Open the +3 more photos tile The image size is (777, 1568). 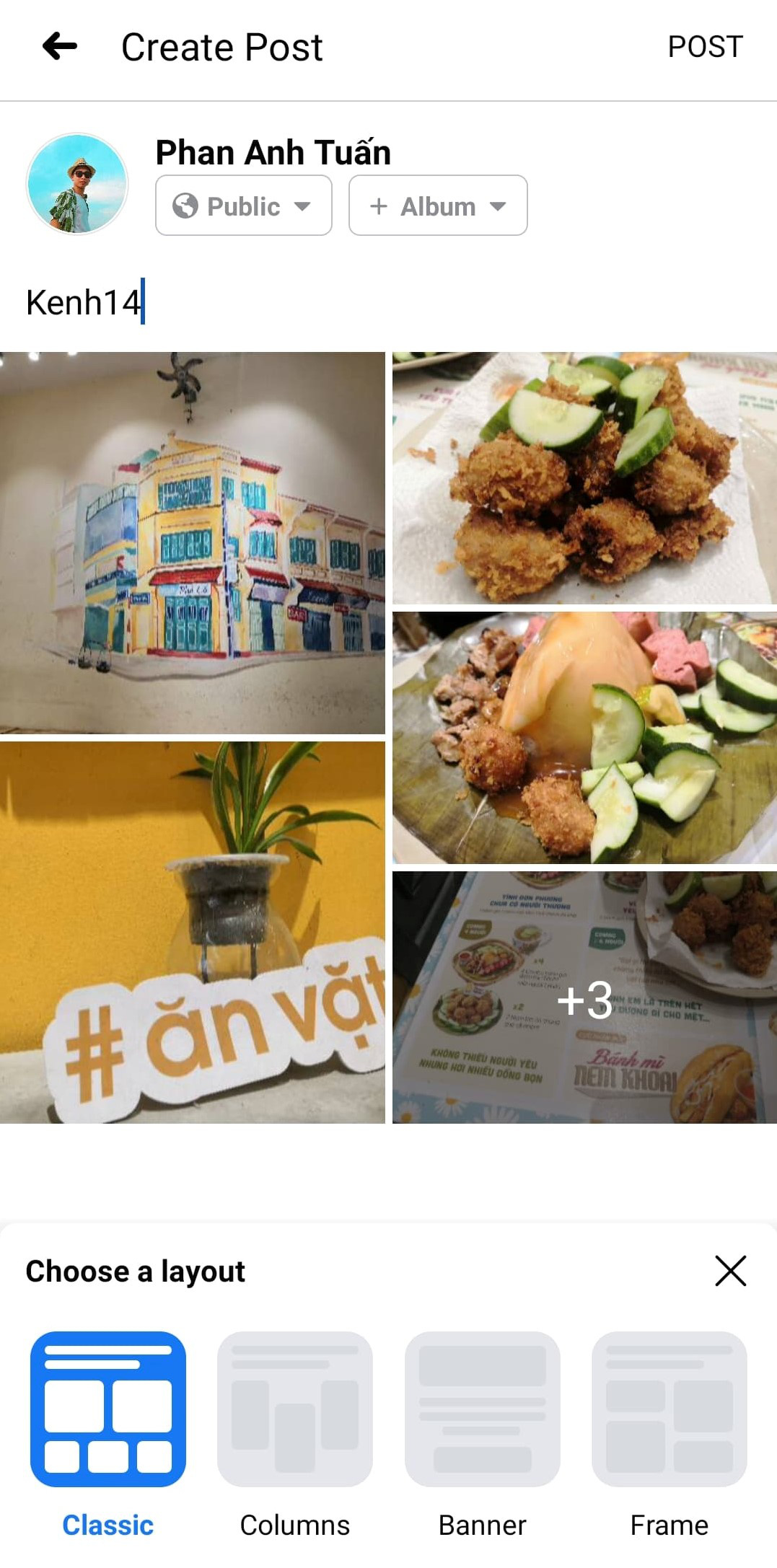pos(584,997)
